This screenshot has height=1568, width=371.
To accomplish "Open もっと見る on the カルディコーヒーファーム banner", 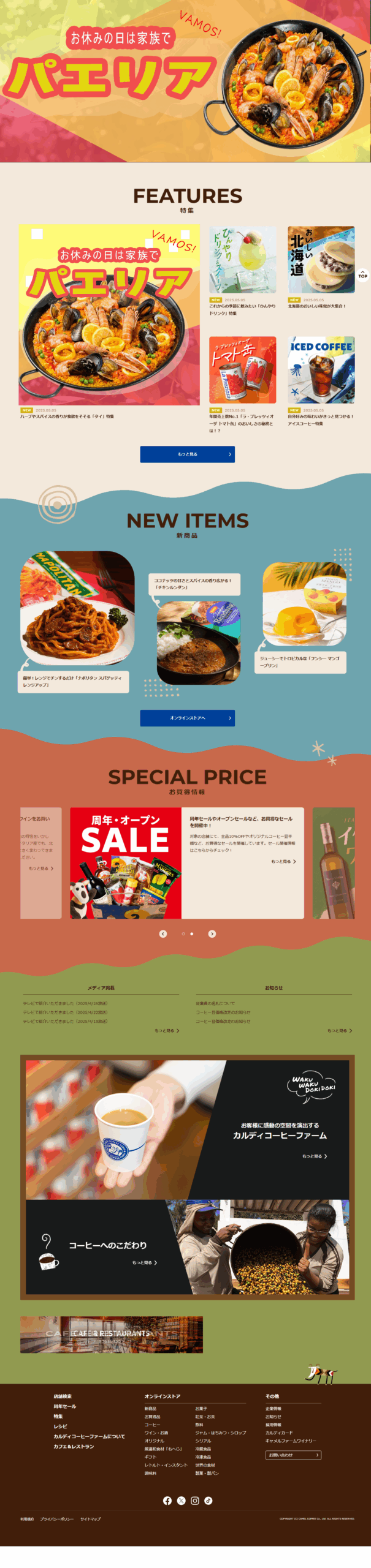I will tap(315, 1156).
